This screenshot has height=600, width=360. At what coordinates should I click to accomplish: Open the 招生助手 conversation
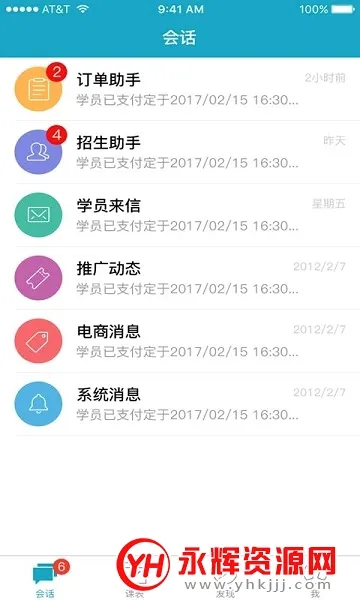180,152
